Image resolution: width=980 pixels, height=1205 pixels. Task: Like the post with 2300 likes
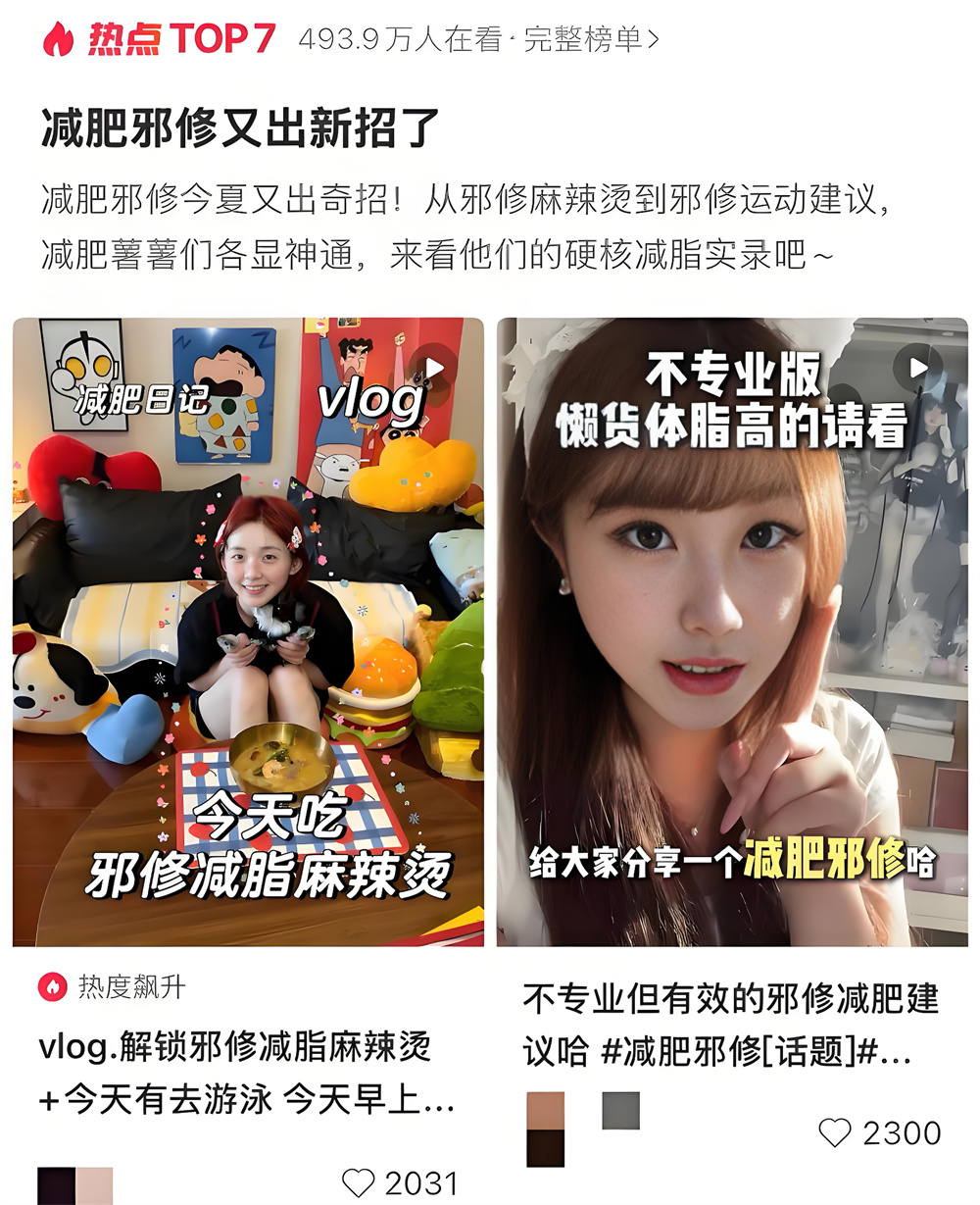(835, 1132)
